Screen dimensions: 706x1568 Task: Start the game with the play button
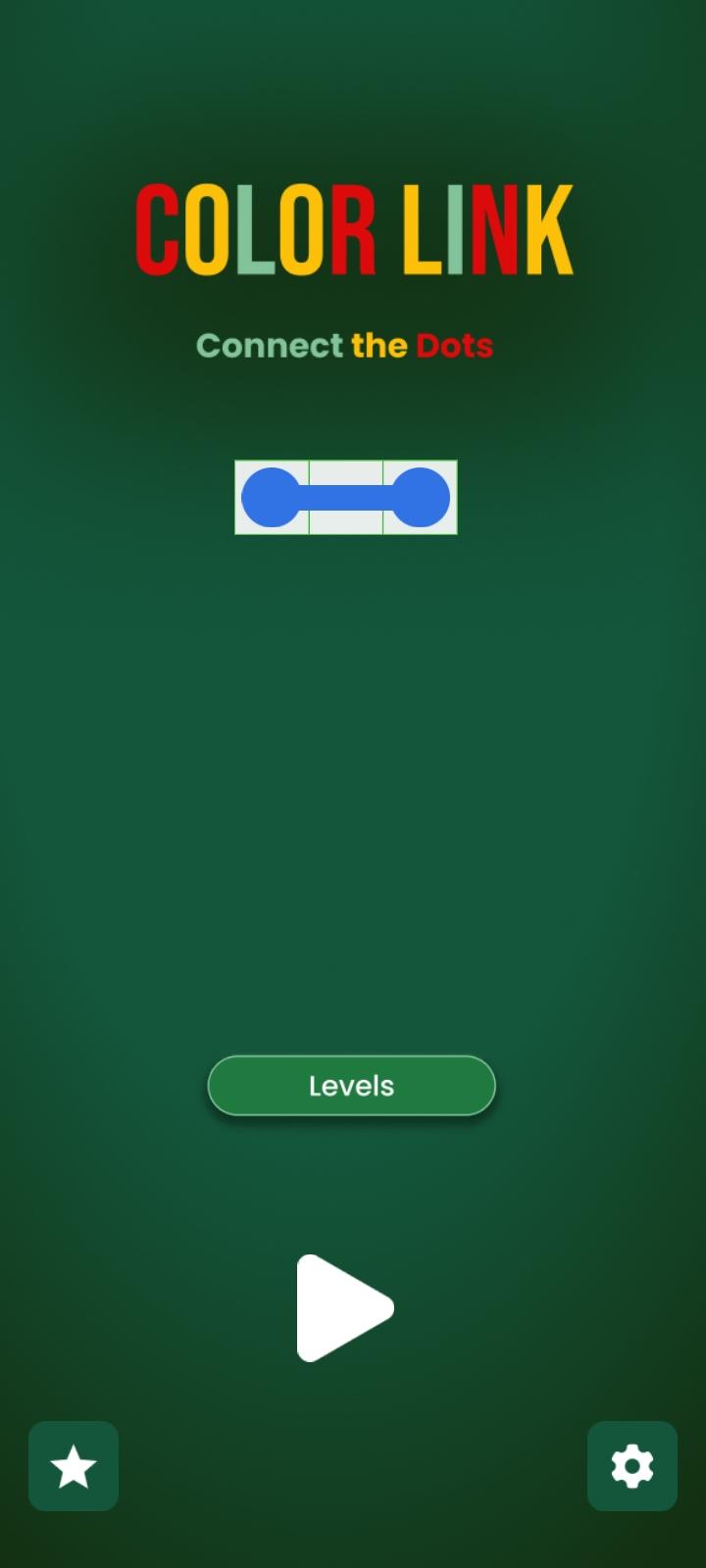tap(343, 1308)
